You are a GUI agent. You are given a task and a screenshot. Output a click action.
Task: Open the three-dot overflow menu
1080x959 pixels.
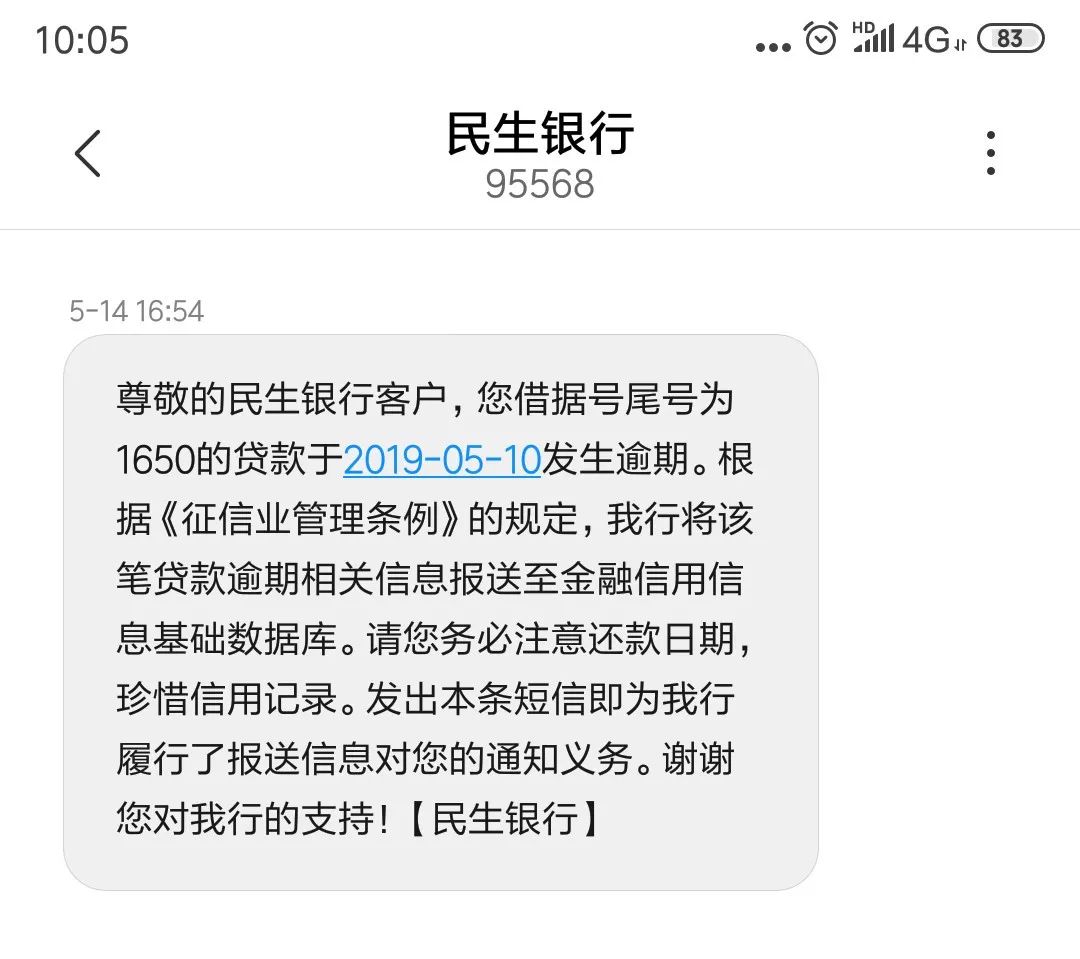click(x=990, y=153)
